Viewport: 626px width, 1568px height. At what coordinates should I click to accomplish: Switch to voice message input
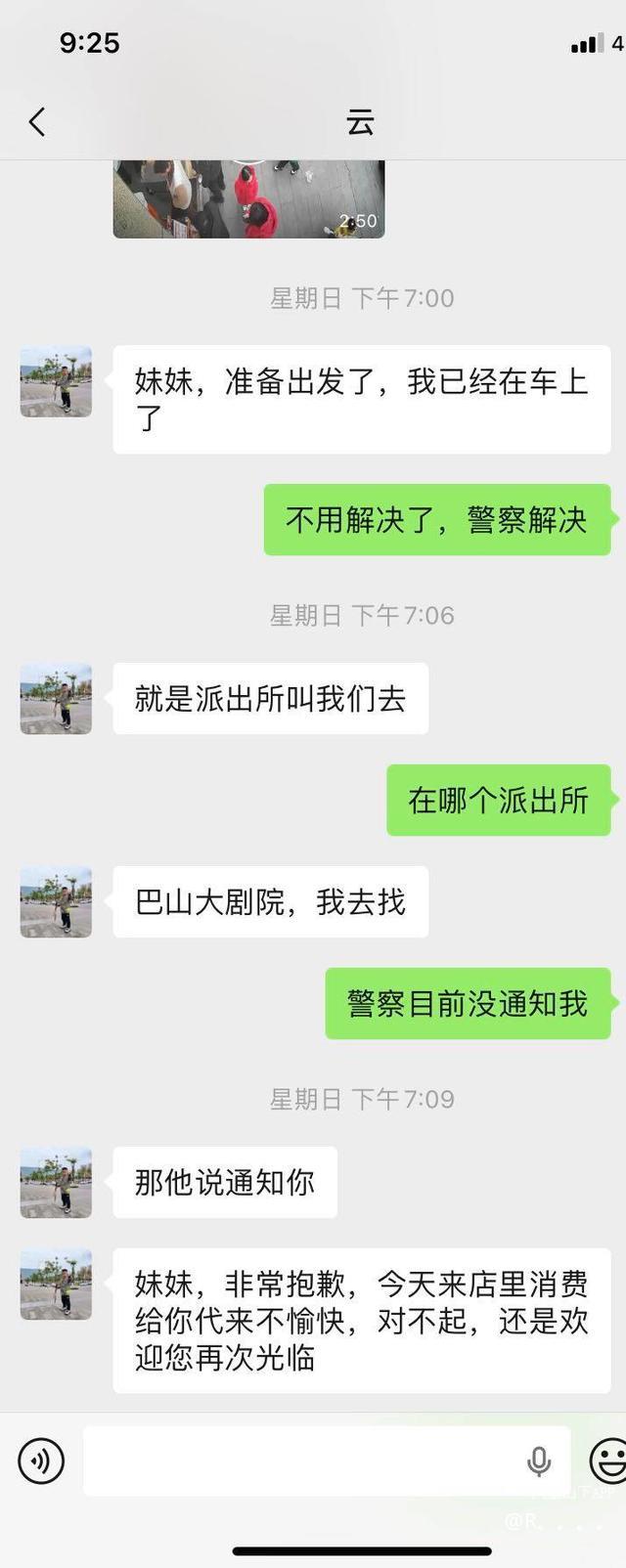[x=41, y=1460]
